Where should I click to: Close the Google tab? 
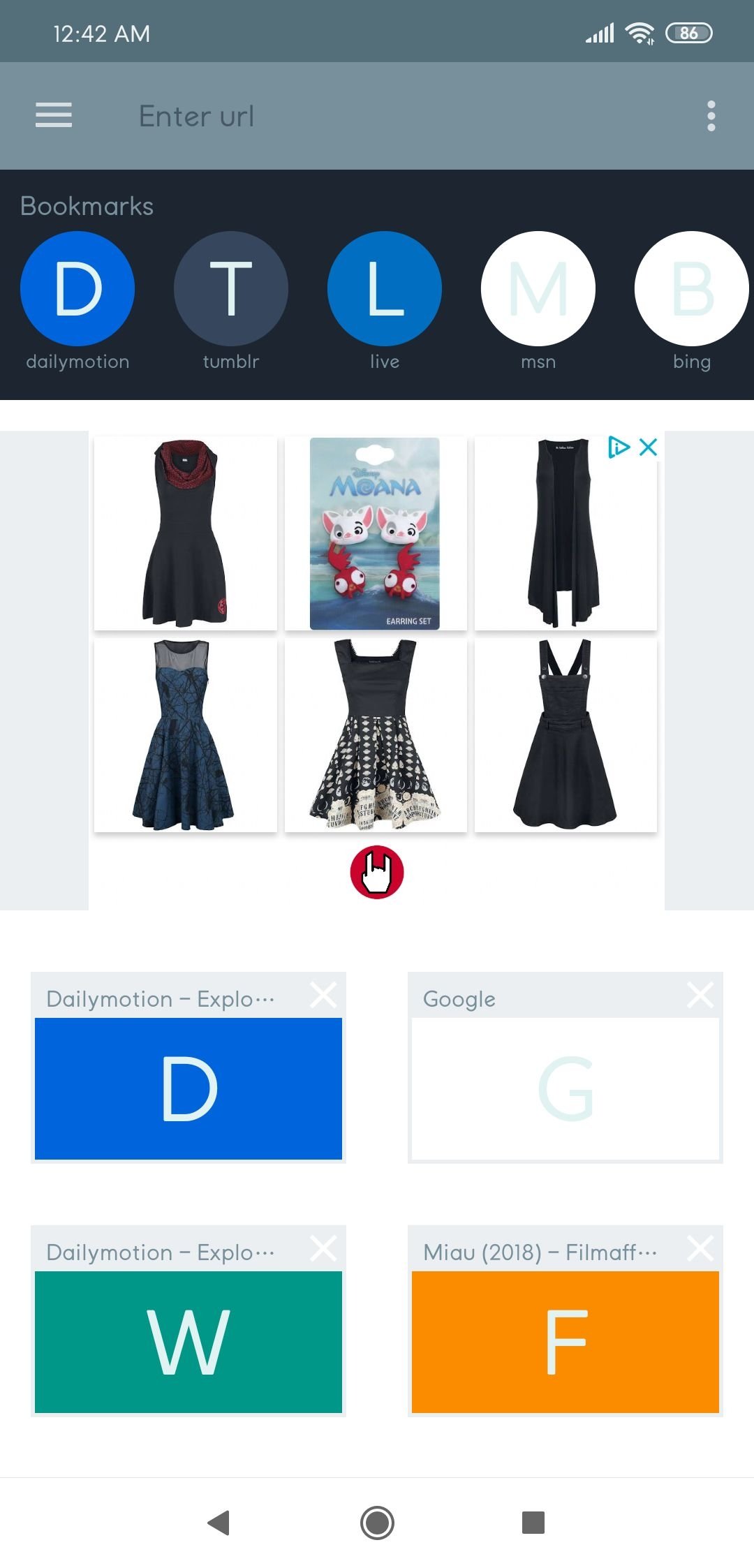700,996
